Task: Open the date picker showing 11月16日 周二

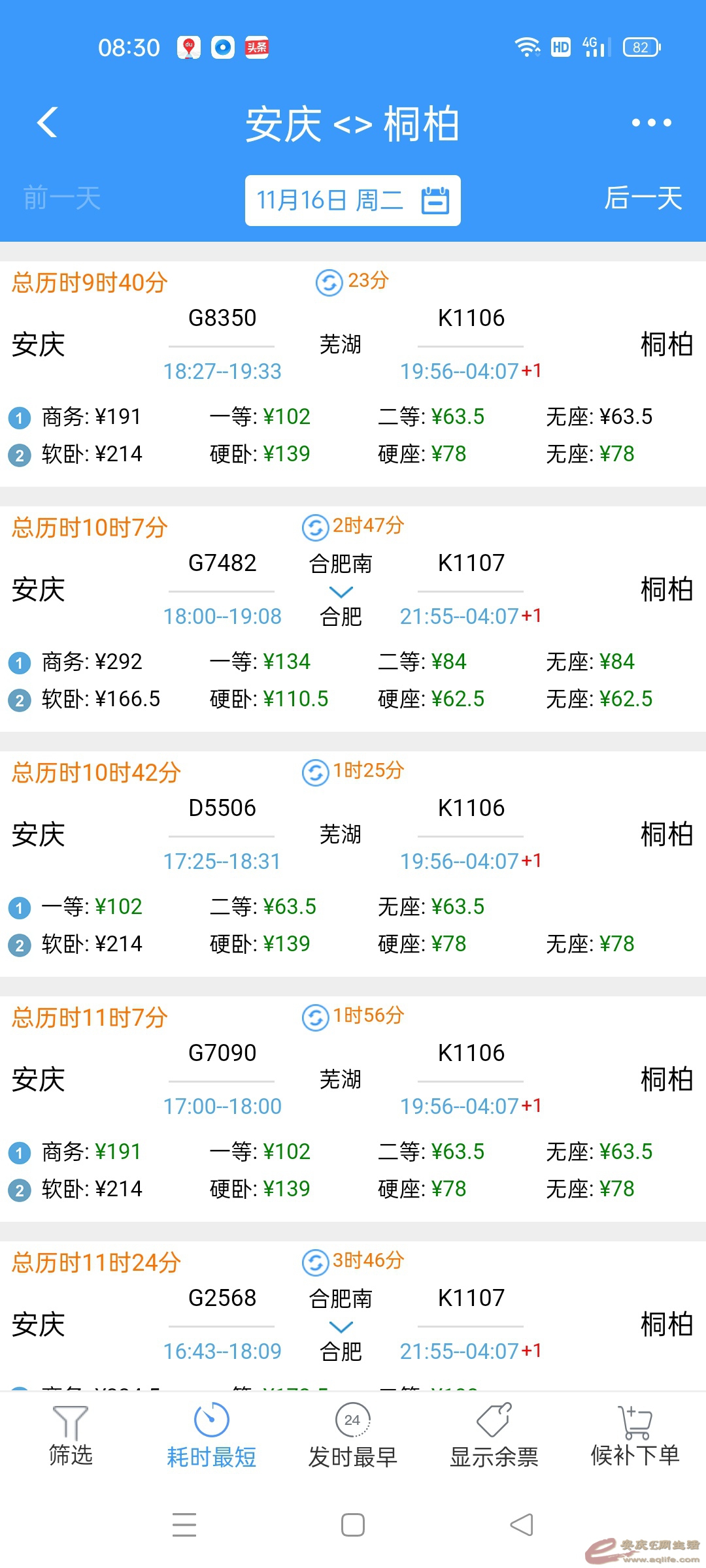Action: [352, 201]
